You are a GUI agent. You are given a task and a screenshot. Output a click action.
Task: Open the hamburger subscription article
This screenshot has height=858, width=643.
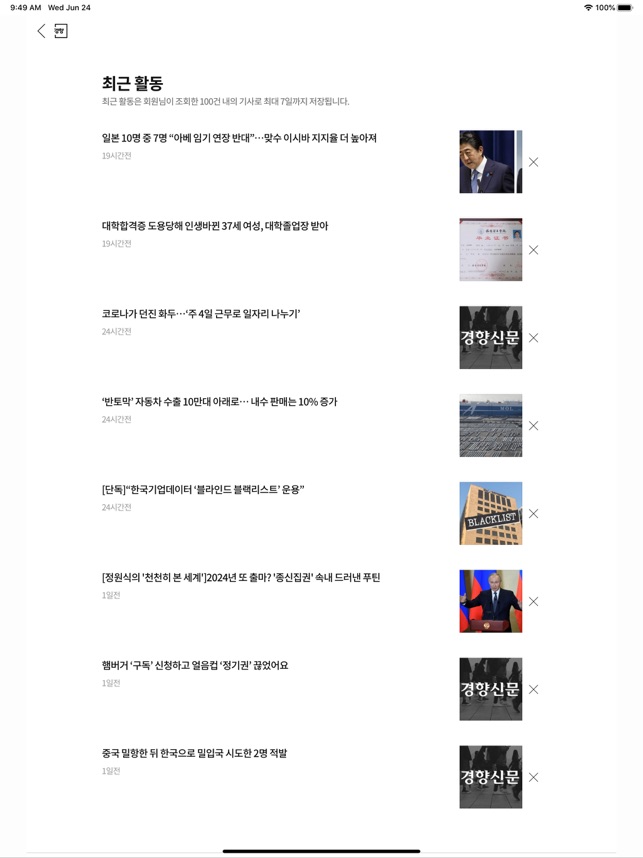195,666
